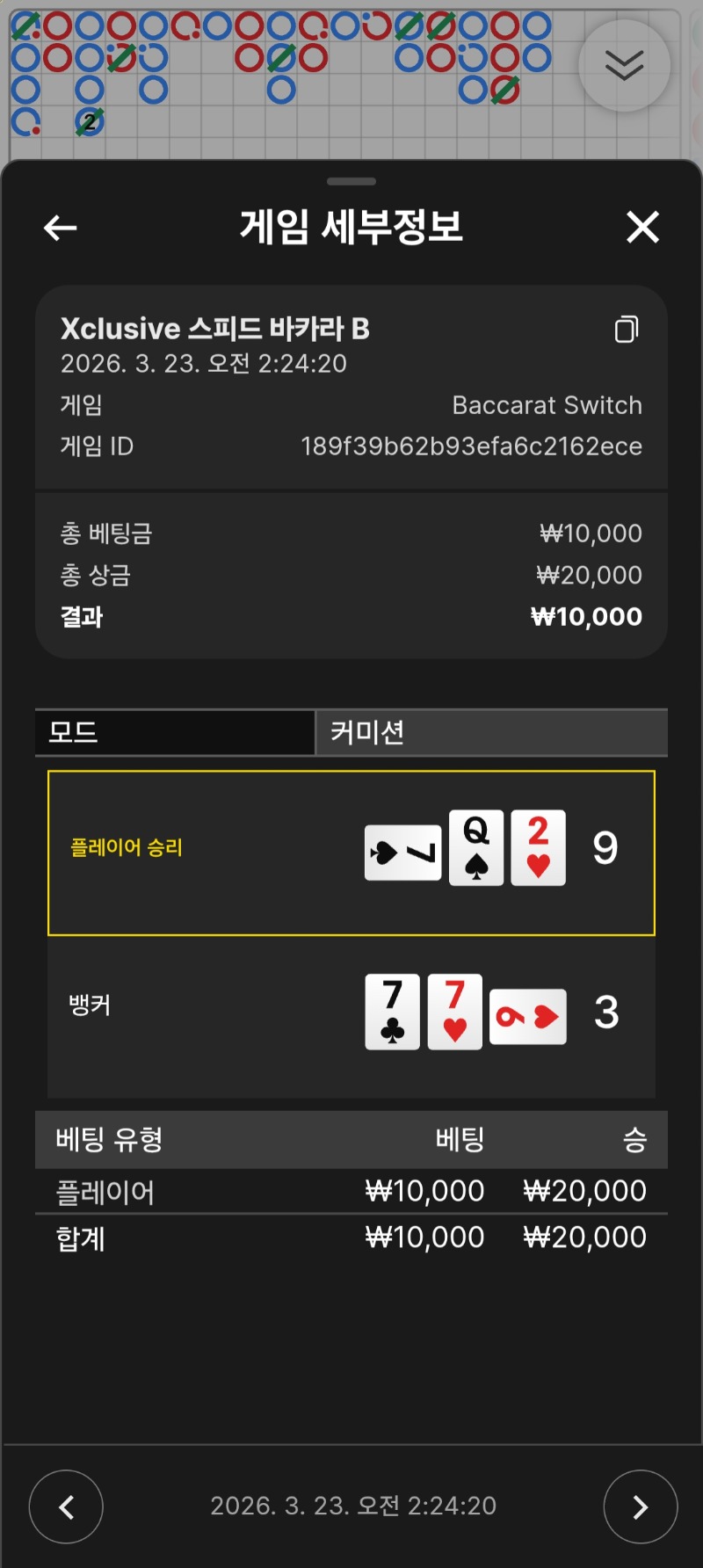Go back with the arrow icon
The height and width of the screenshot is (1568, 703).
click(60, 229)
